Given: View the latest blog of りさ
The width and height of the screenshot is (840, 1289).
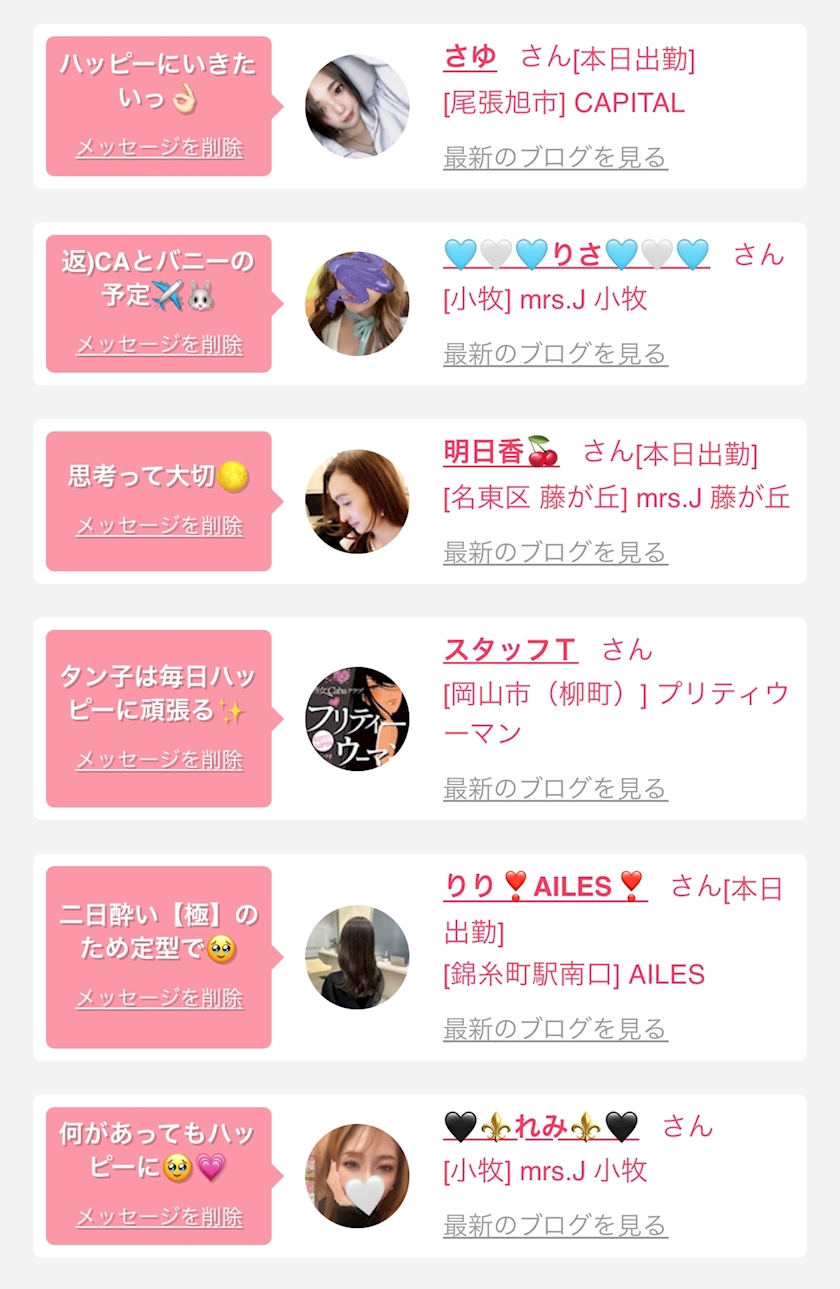Looking at the screenshot, I should tap(555, 354).
